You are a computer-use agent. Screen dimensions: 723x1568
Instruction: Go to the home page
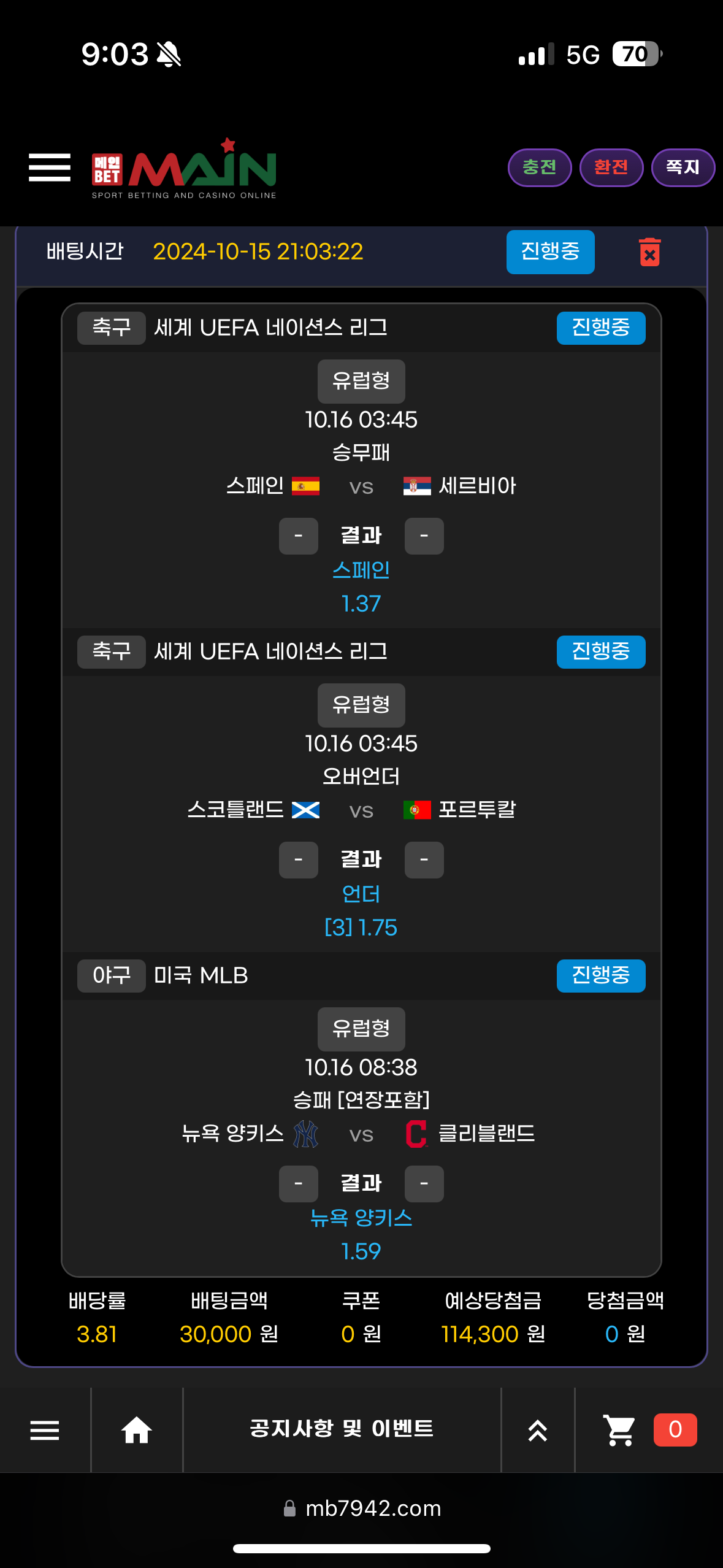click(137, 1430)
